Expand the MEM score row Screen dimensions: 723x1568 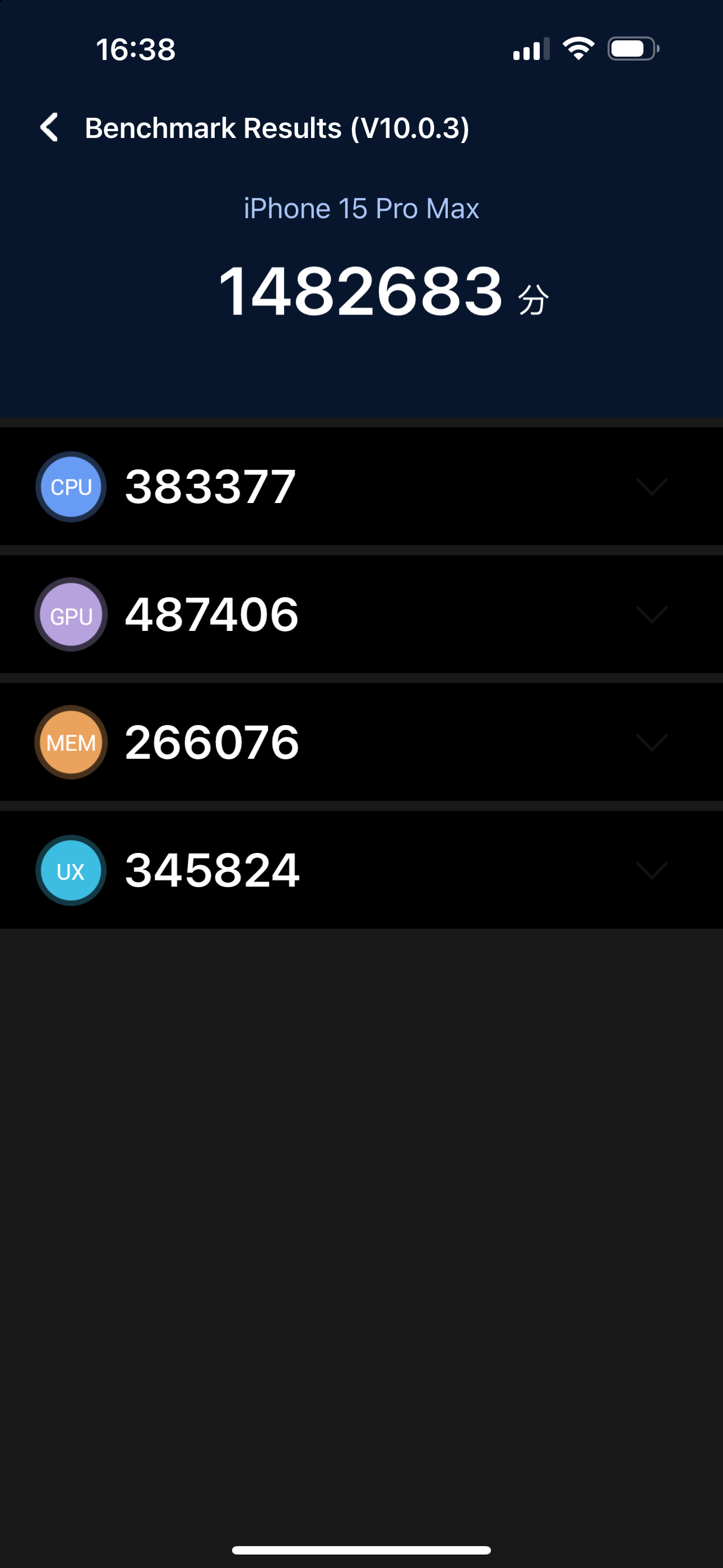tap(651, 743)
